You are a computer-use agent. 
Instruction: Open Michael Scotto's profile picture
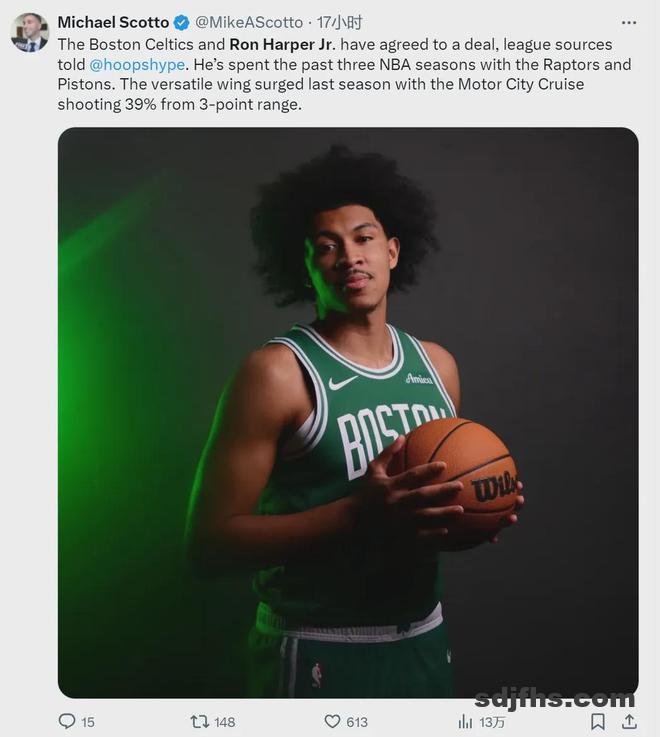[29, 31]
